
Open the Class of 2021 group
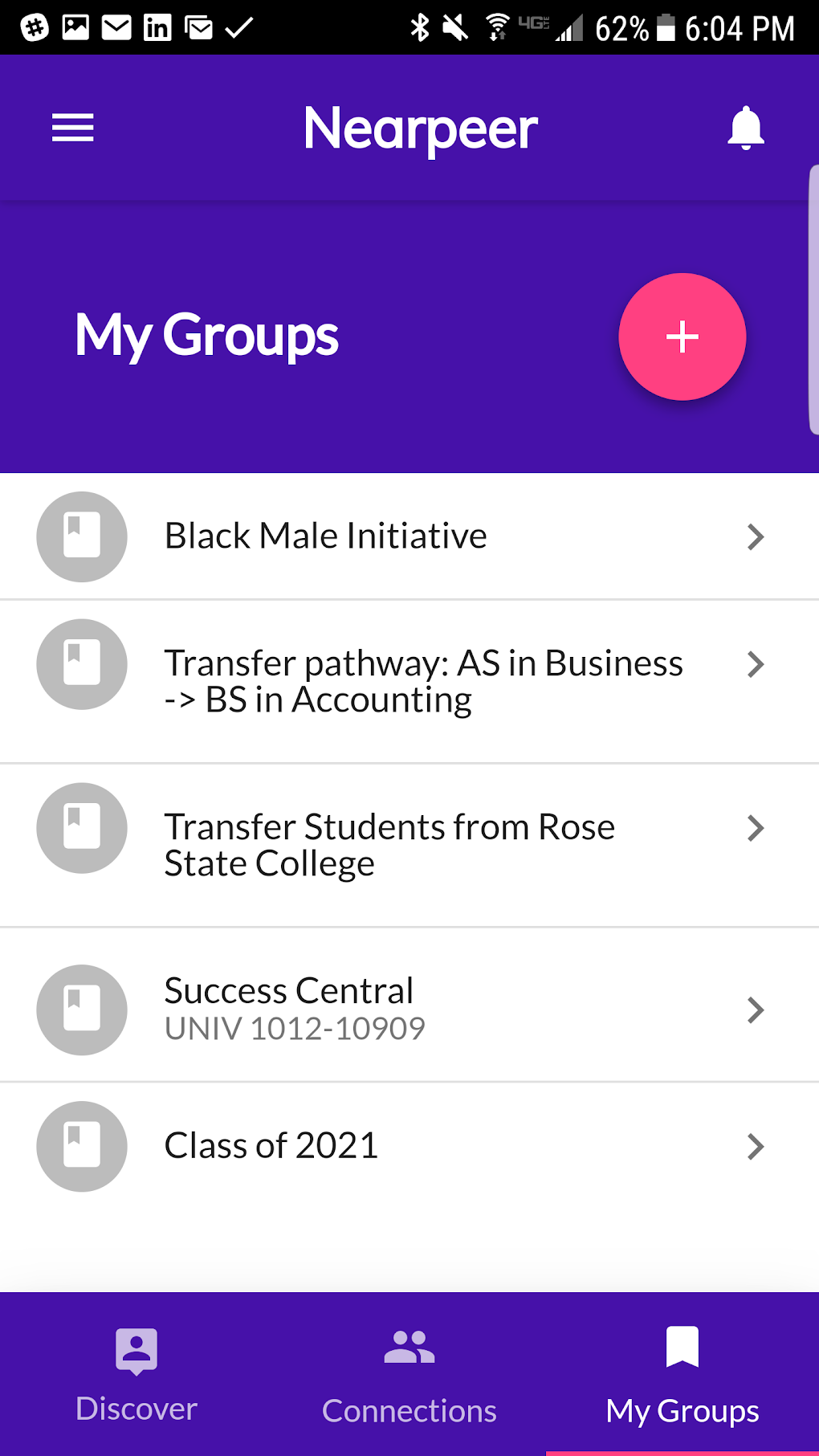pyautogui.click(x=409, y=1146)
